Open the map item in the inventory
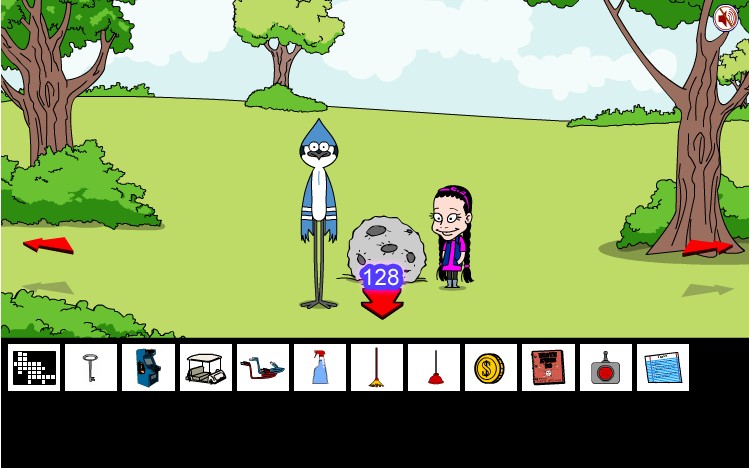 [x=34, y=367]
